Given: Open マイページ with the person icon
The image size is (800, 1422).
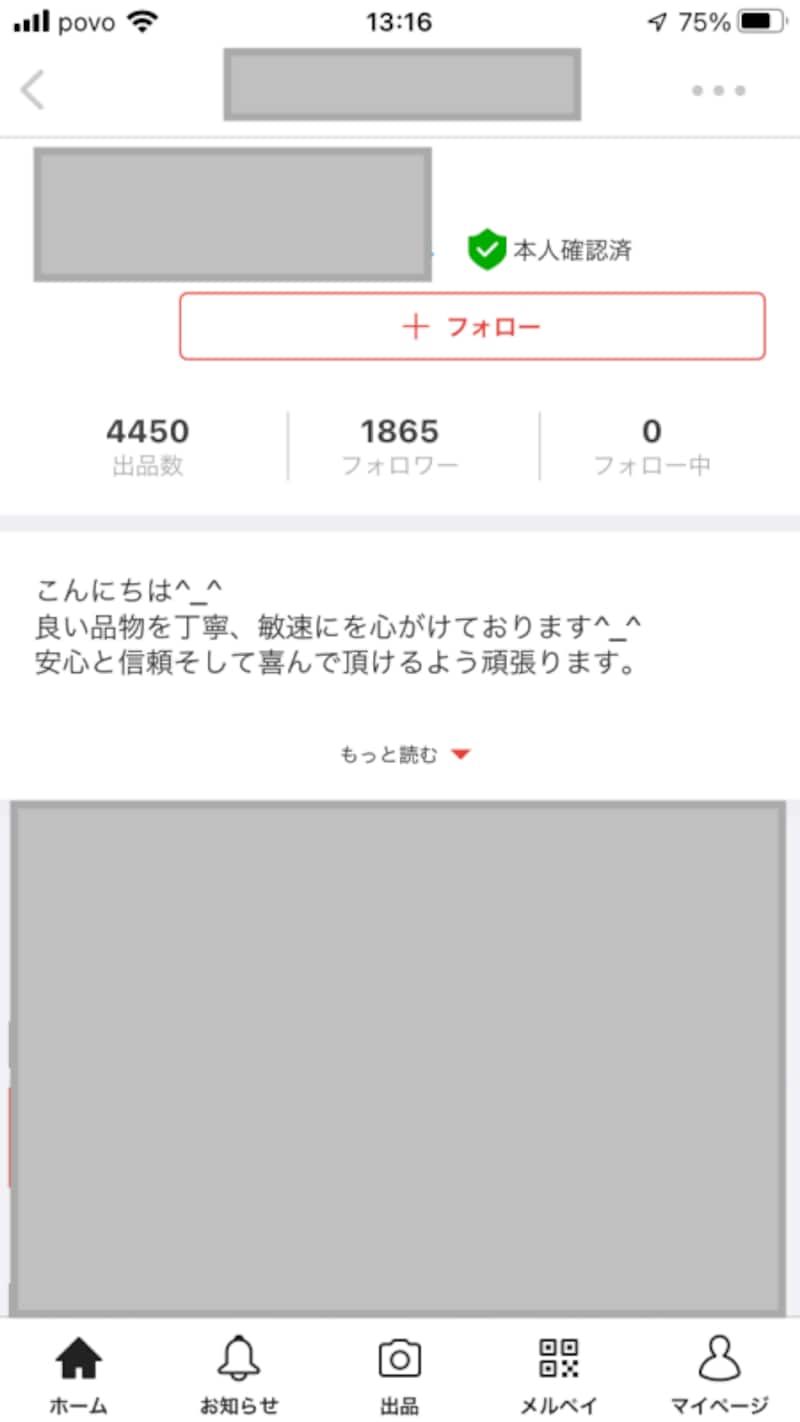Looking at the screenshot, I should pyautogui.click(x=719, y=1358).
